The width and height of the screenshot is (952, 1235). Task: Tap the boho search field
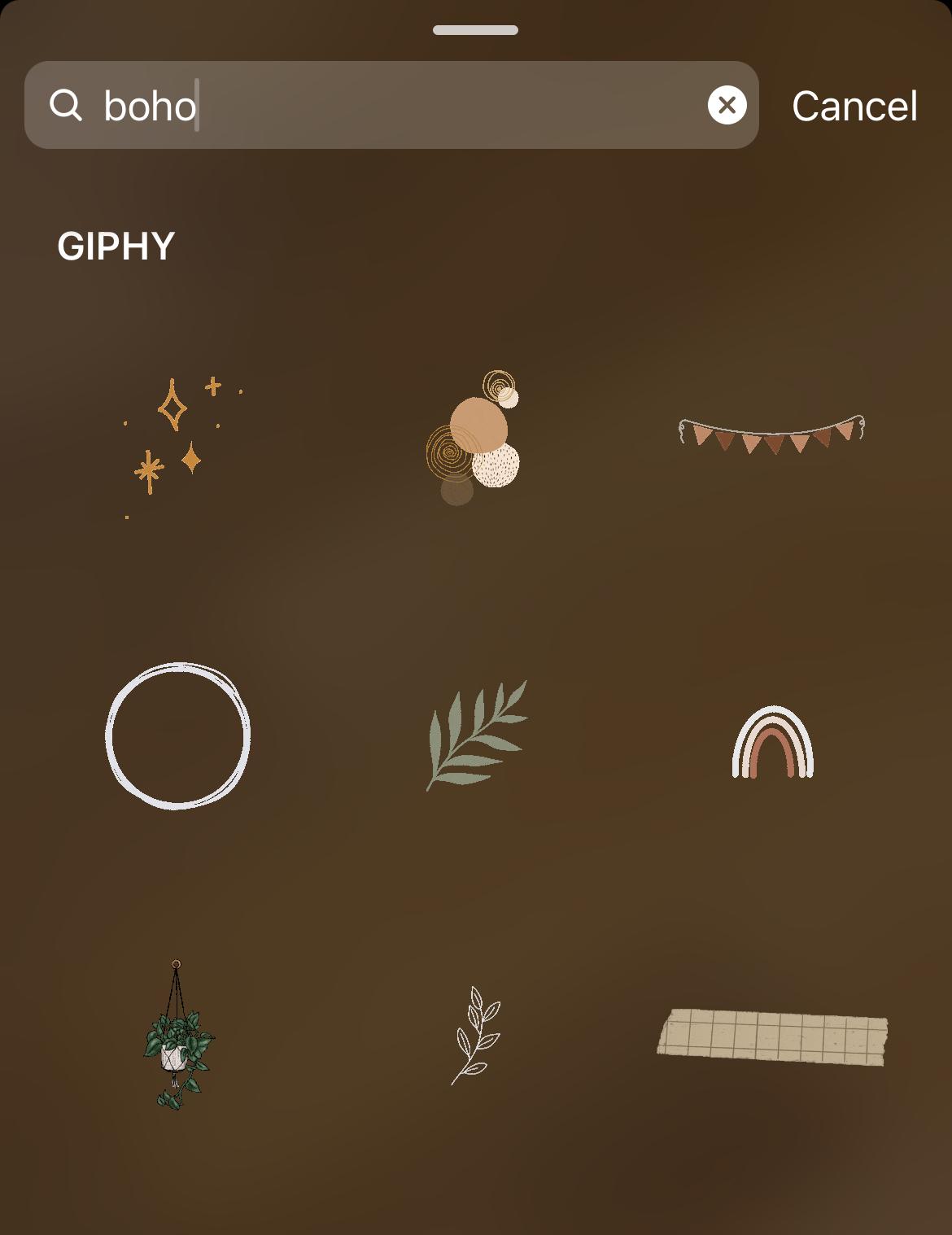391,105
